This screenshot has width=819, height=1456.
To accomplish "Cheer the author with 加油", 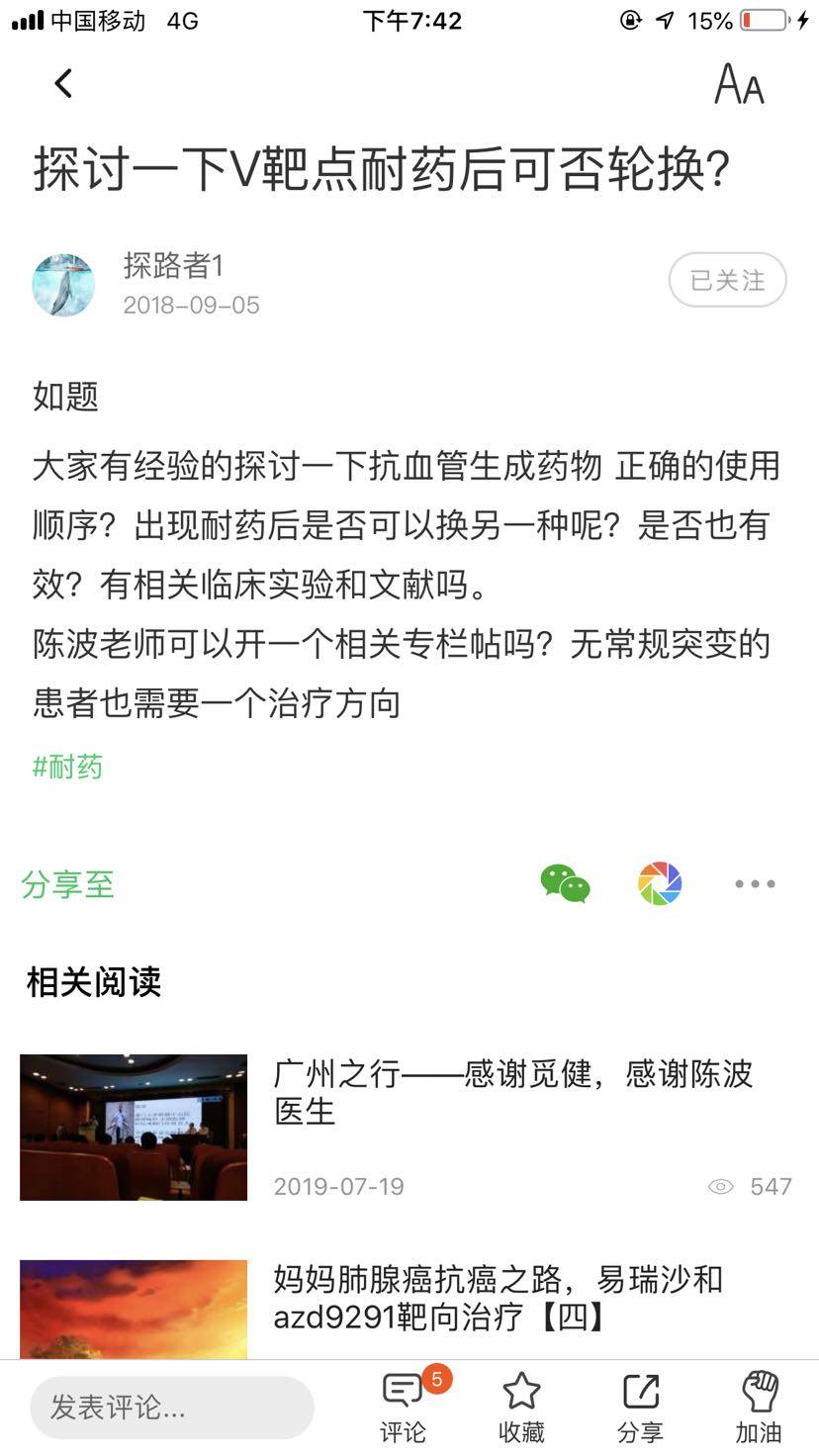I will 759,1407.
